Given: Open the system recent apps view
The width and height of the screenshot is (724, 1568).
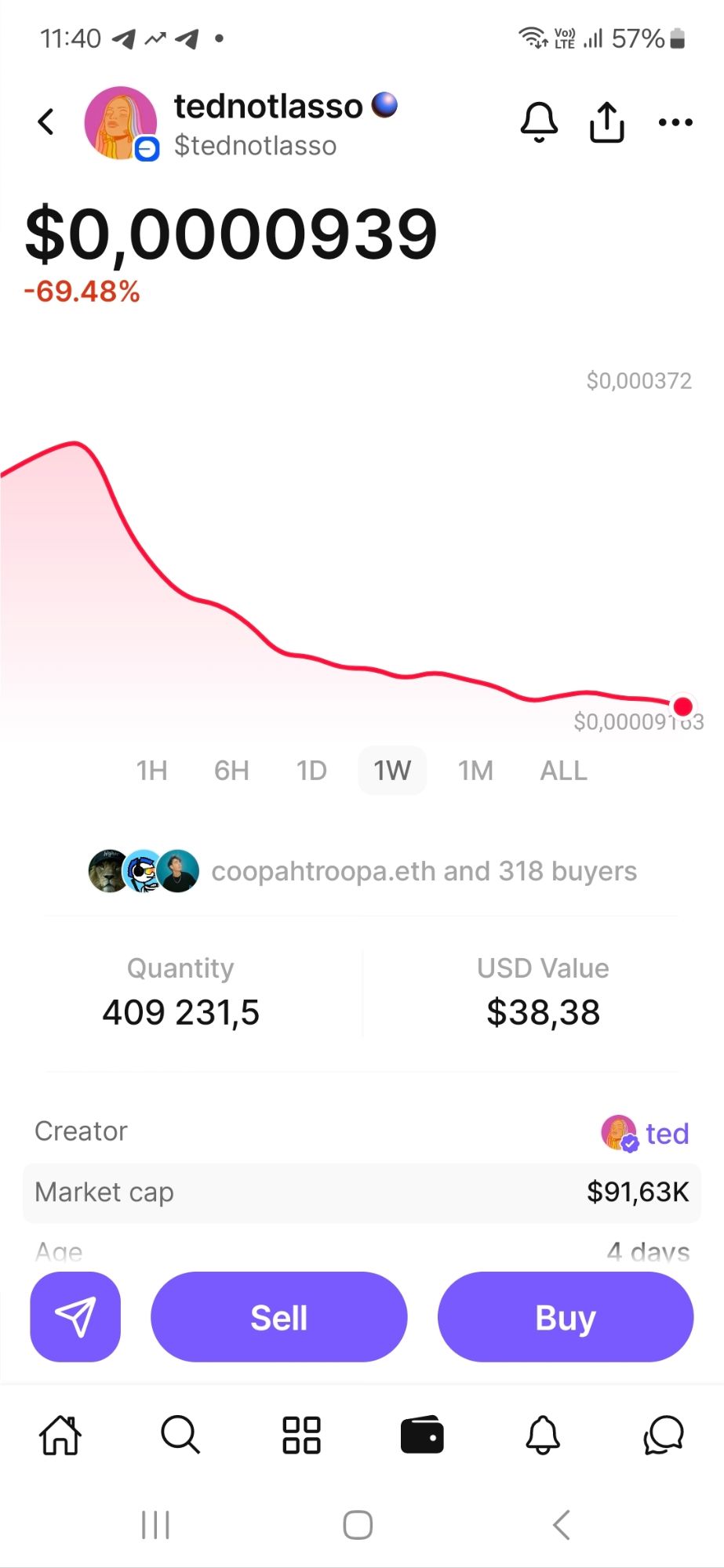Looking at the screenshot, I should pos(155,1525).
